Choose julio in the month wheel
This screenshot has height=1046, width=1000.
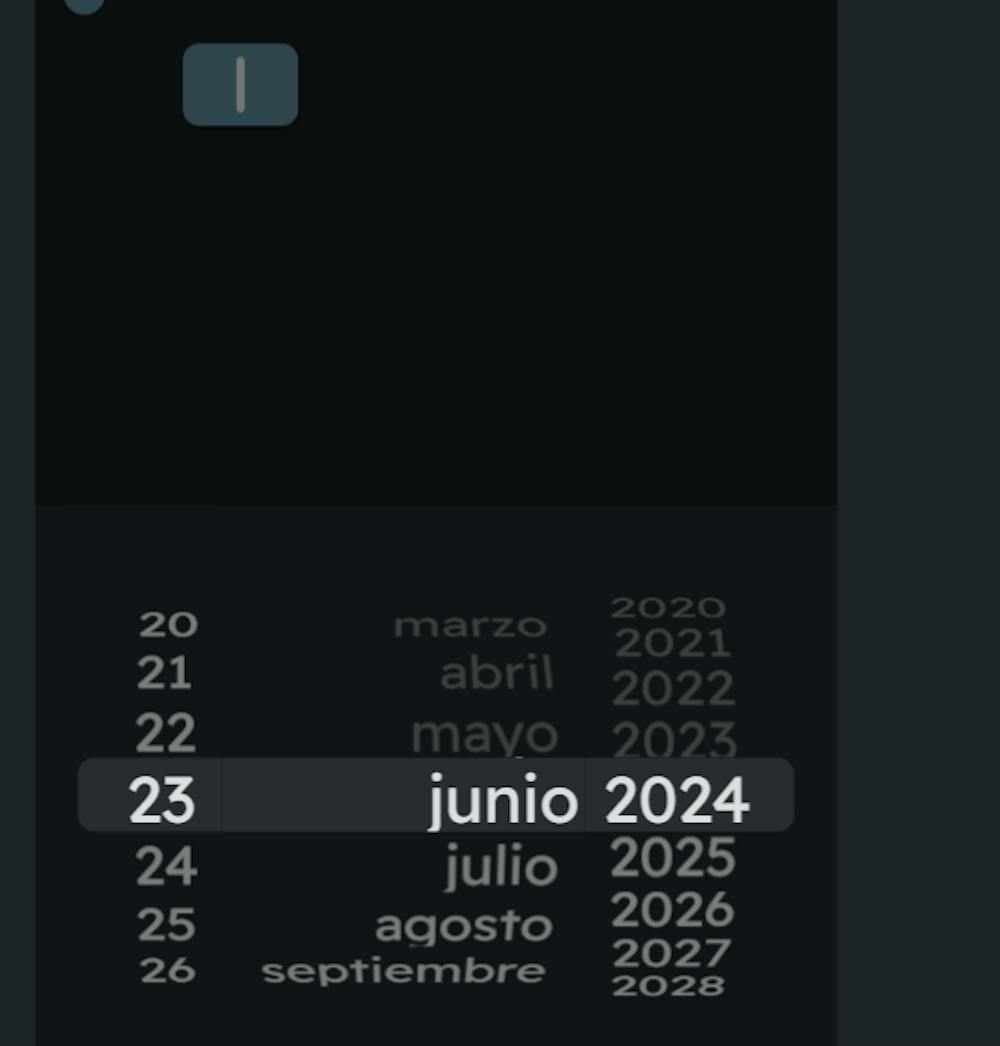(x=501, y=866)
